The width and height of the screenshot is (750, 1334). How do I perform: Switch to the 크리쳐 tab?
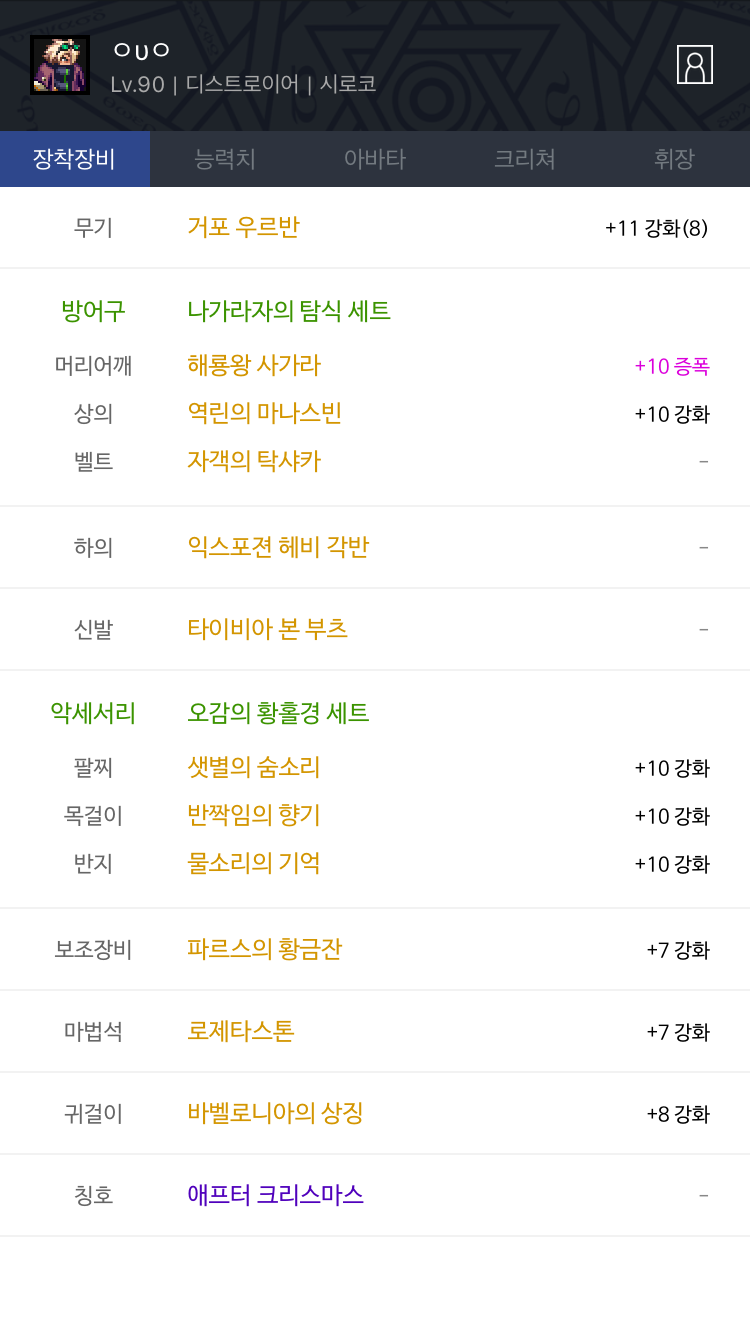[525, 159]
